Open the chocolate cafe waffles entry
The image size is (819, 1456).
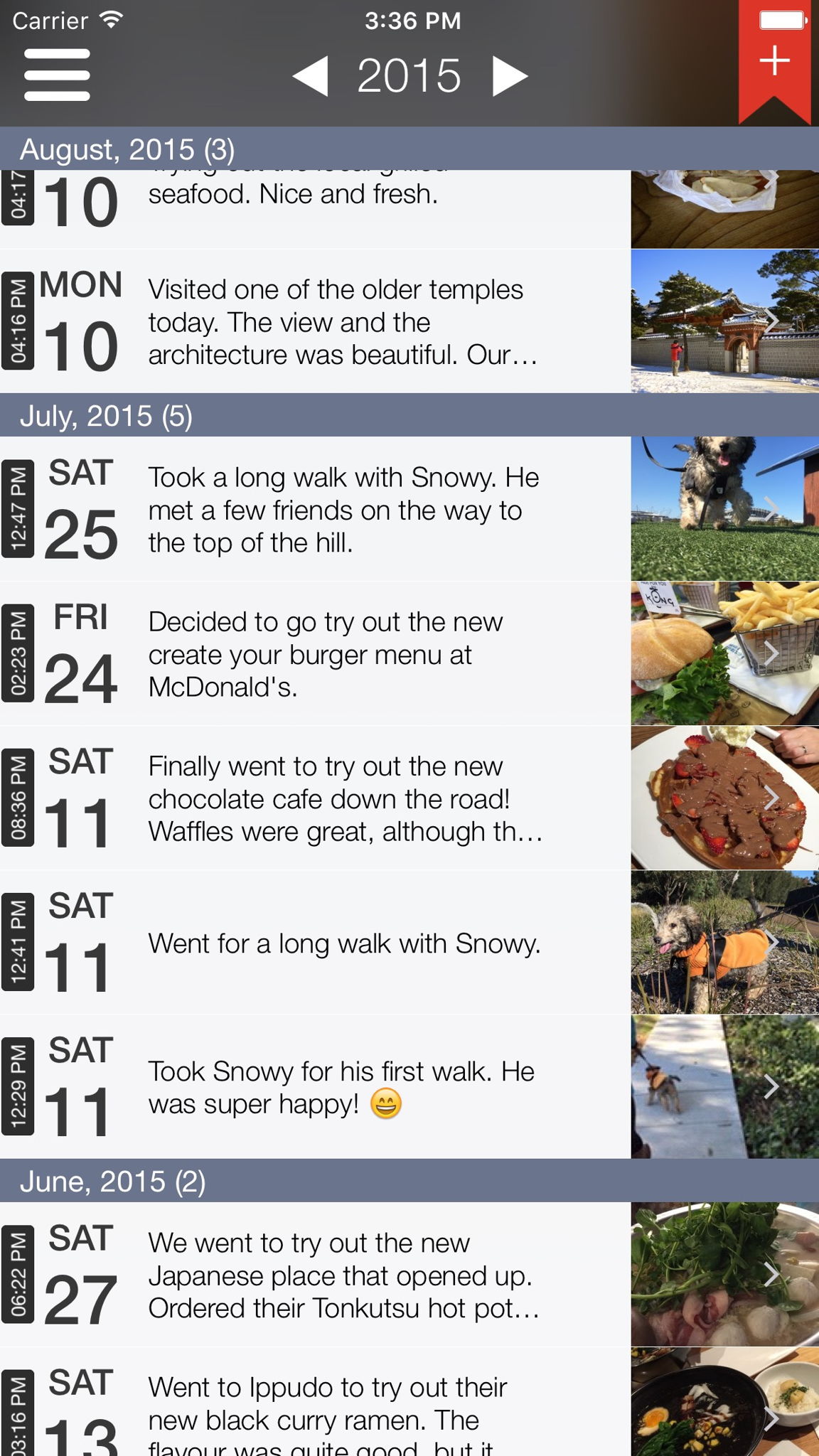click(x=341, y=798)
